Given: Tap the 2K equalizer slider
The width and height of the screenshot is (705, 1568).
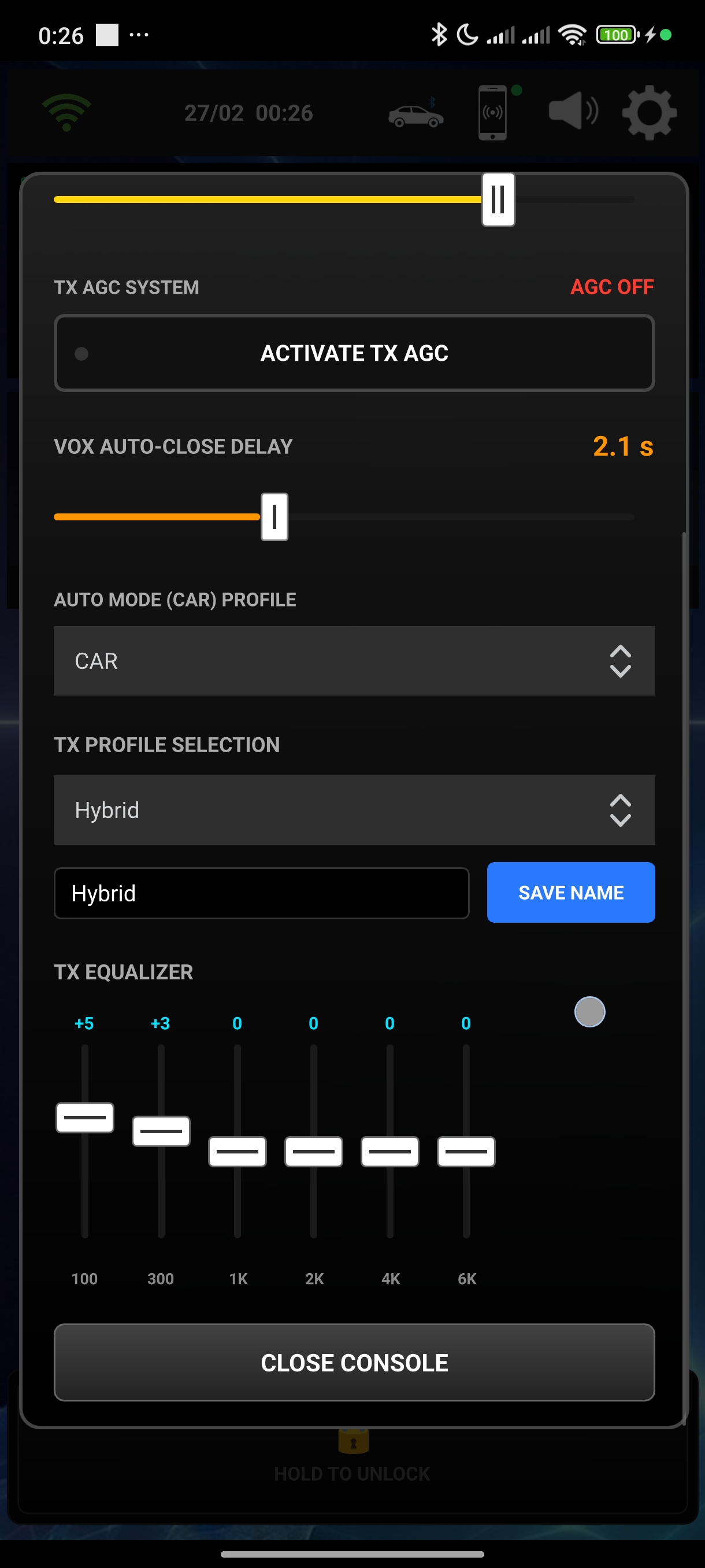Looking at the screenshot, I should (313, 1152).
